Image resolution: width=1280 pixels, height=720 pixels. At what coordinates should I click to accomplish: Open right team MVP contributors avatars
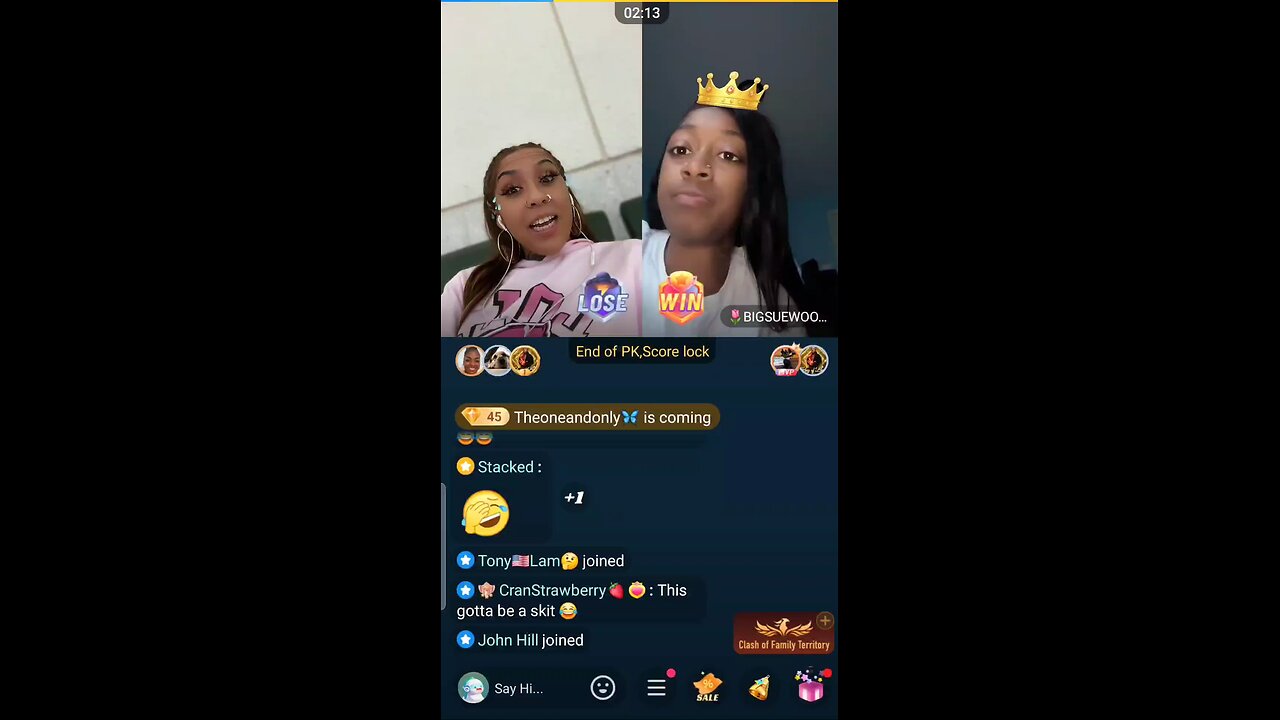799,360
